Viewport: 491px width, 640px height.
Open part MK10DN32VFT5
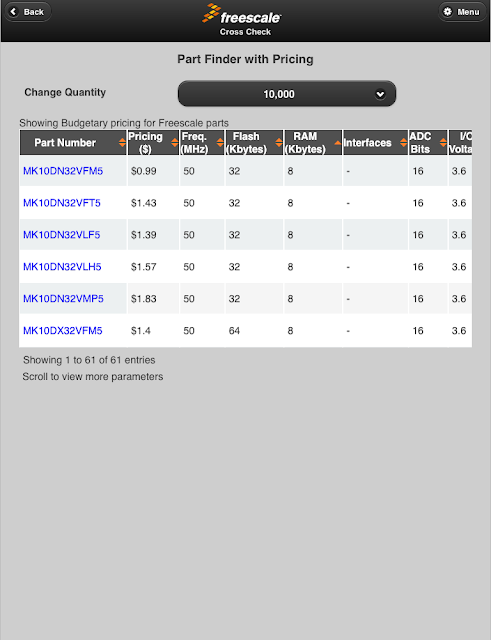(62, 203)
